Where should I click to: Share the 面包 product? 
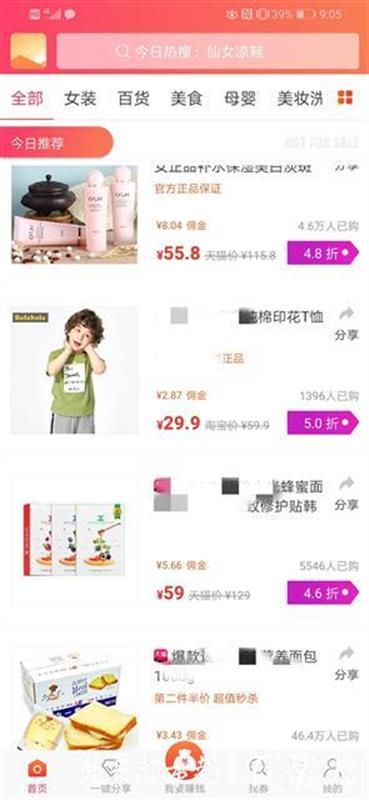tap(347, 664)
